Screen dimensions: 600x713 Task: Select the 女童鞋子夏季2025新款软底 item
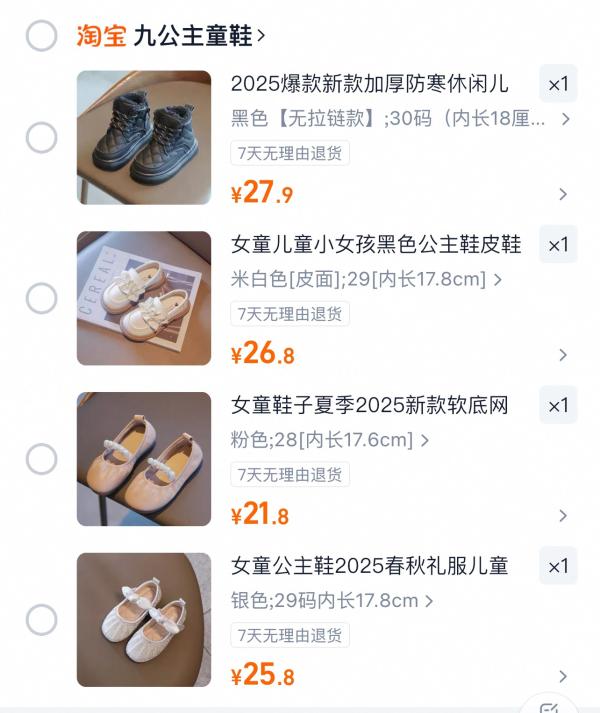pyautogui.click(x=41, y=459)
